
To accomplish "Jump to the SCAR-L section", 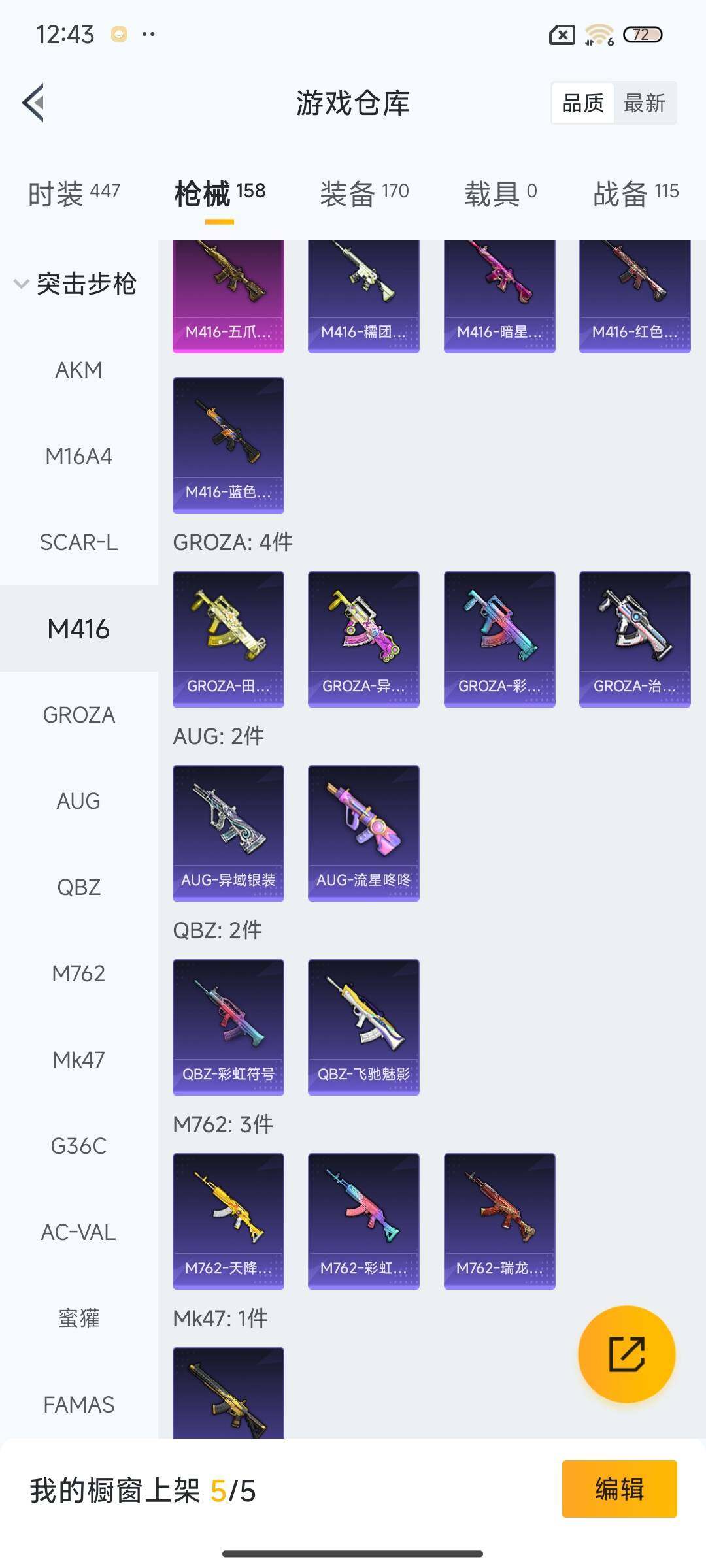I will click(x=78, y=542).
